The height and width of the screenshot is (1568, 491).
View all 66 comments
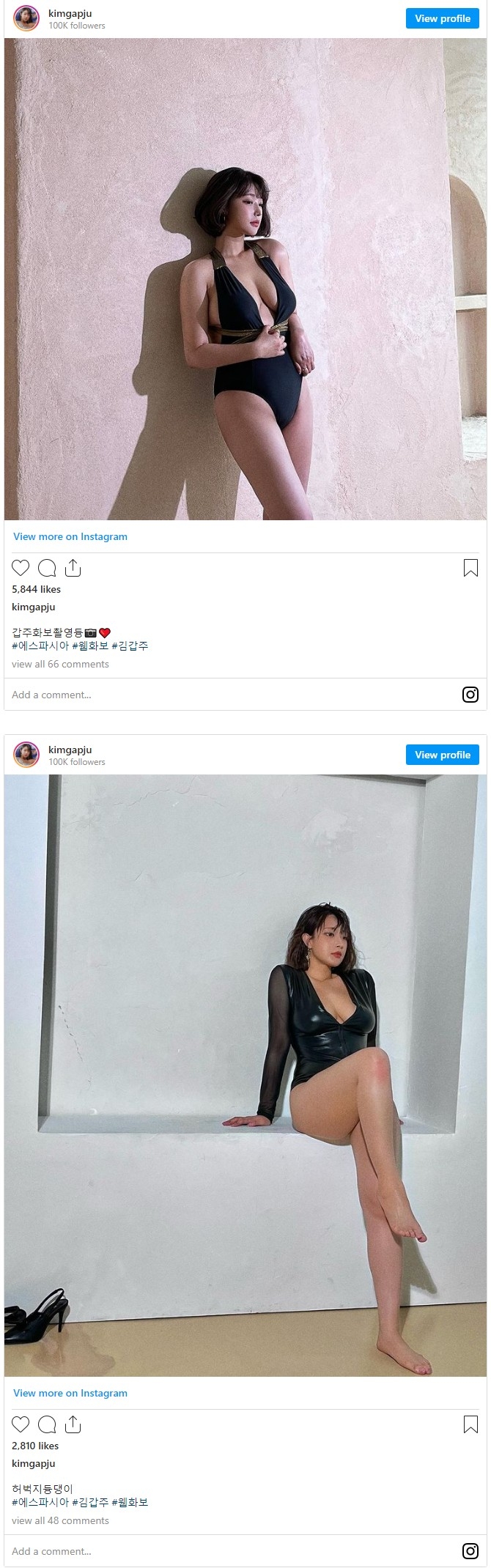(x=60, y=664)
